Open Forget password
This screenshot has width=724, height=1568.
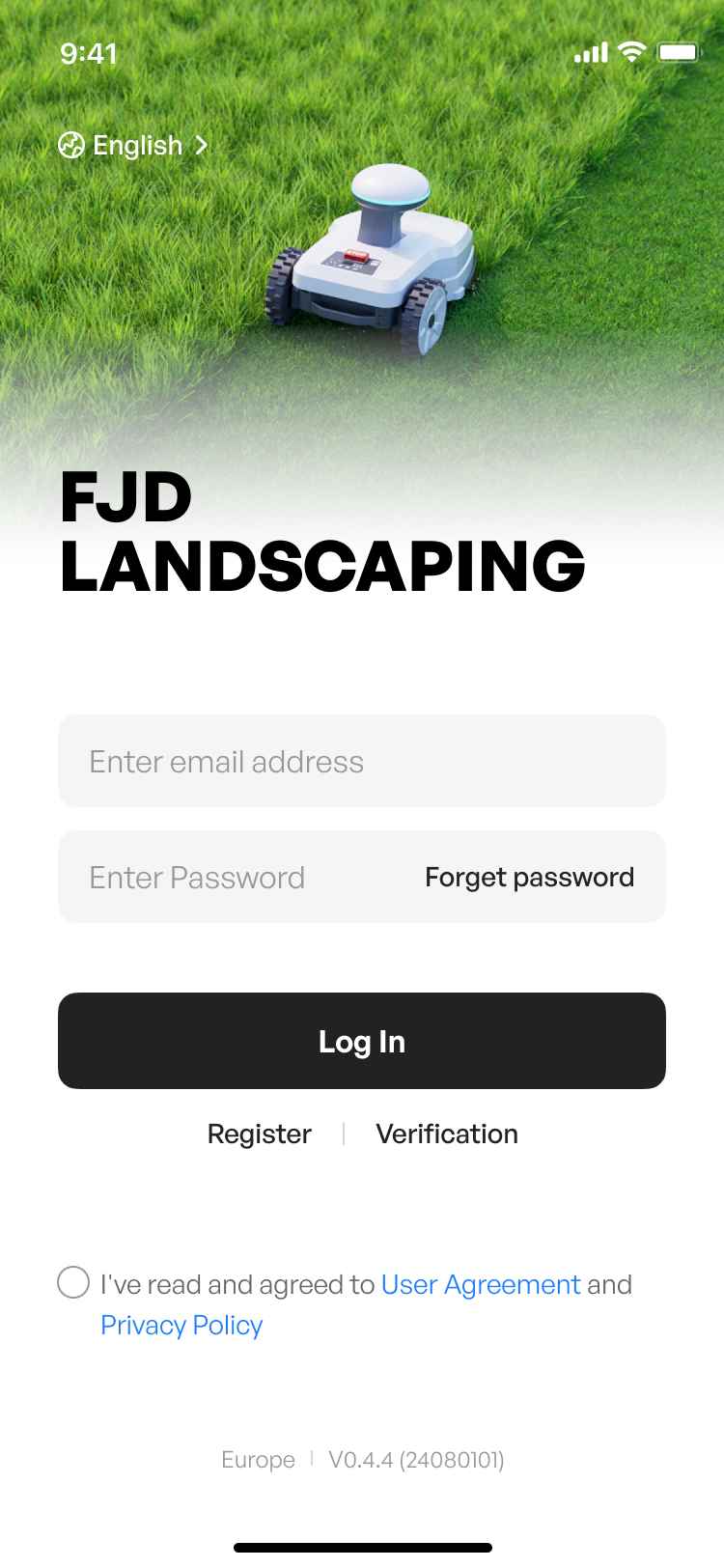529,878
